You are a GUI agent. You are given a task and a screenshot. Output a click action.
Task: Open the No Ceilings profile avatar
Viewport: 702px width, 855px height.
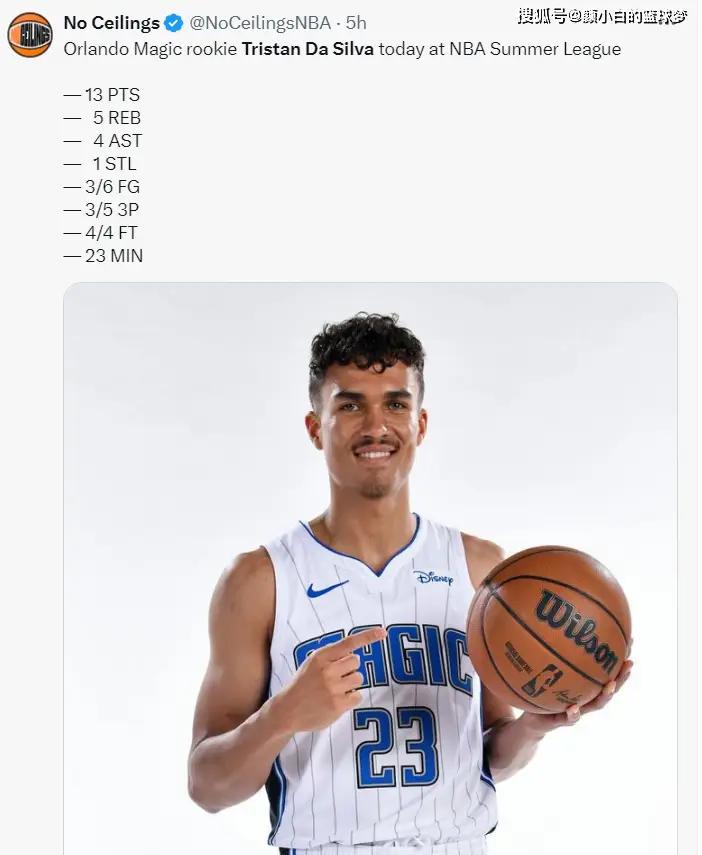tap(30, 35)
